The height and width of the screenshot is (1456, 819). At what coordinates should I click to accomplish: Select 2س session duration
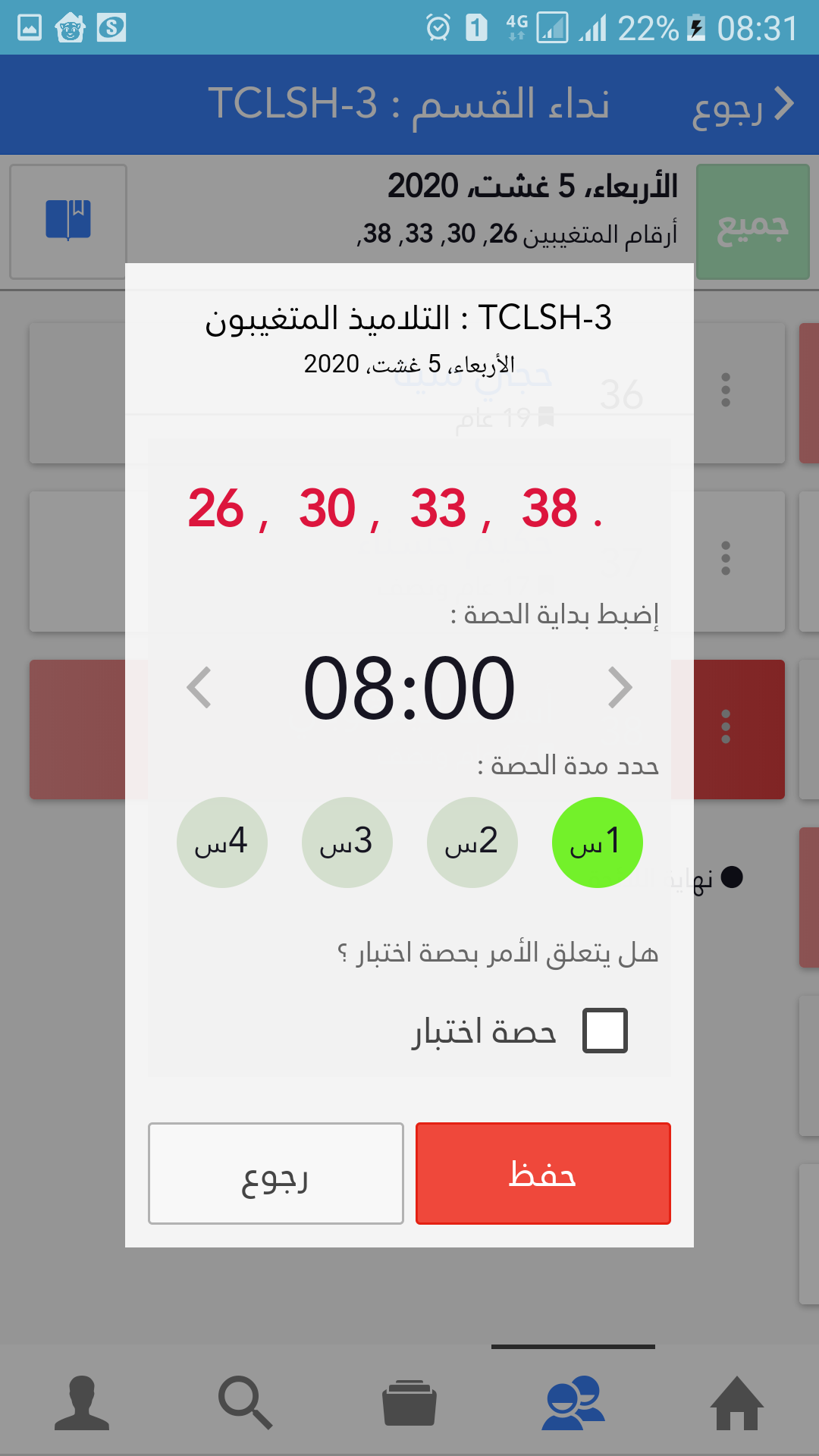472,843
